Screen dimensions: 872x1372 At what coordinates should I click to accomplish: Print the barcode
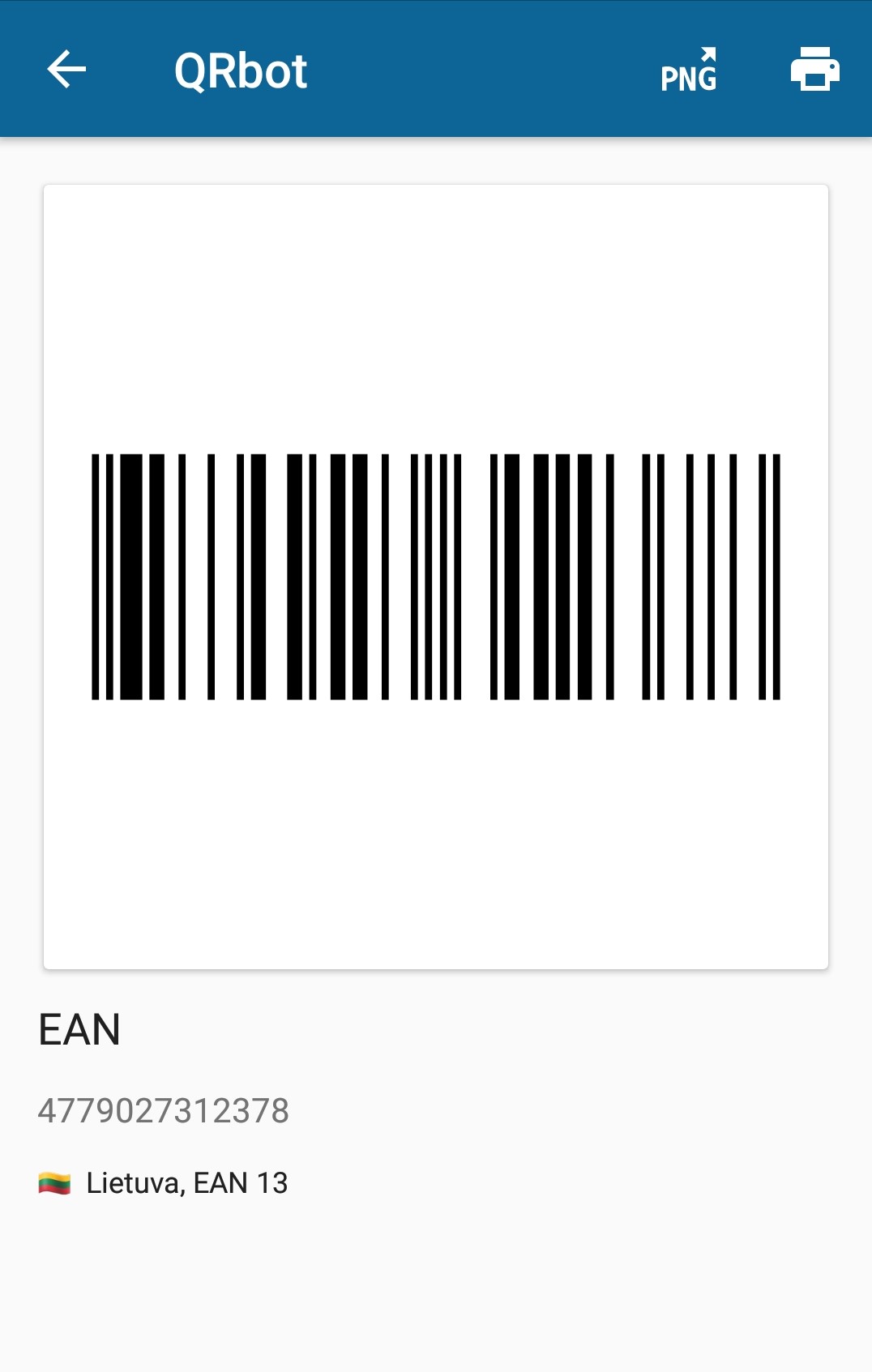point(814,69)
